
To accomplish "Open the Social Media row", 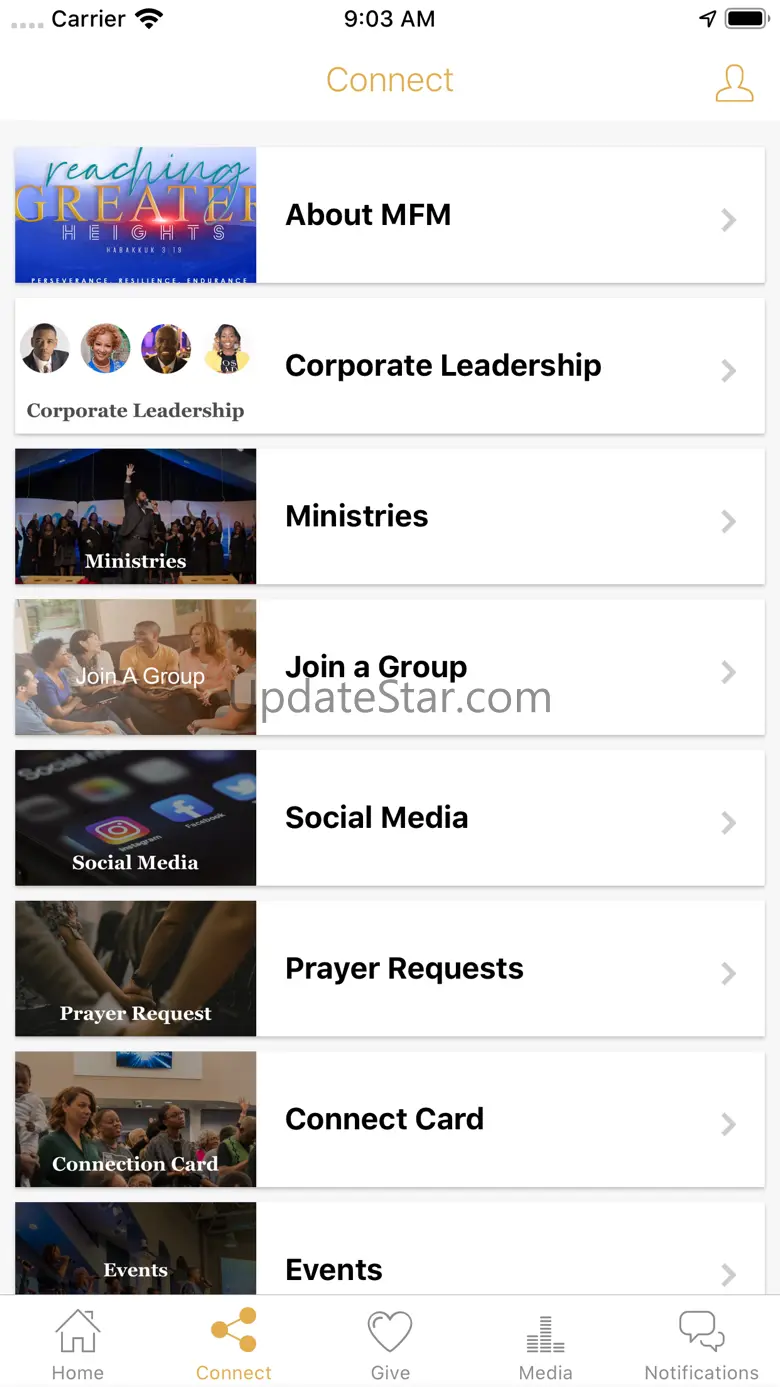I will [390, 818].
